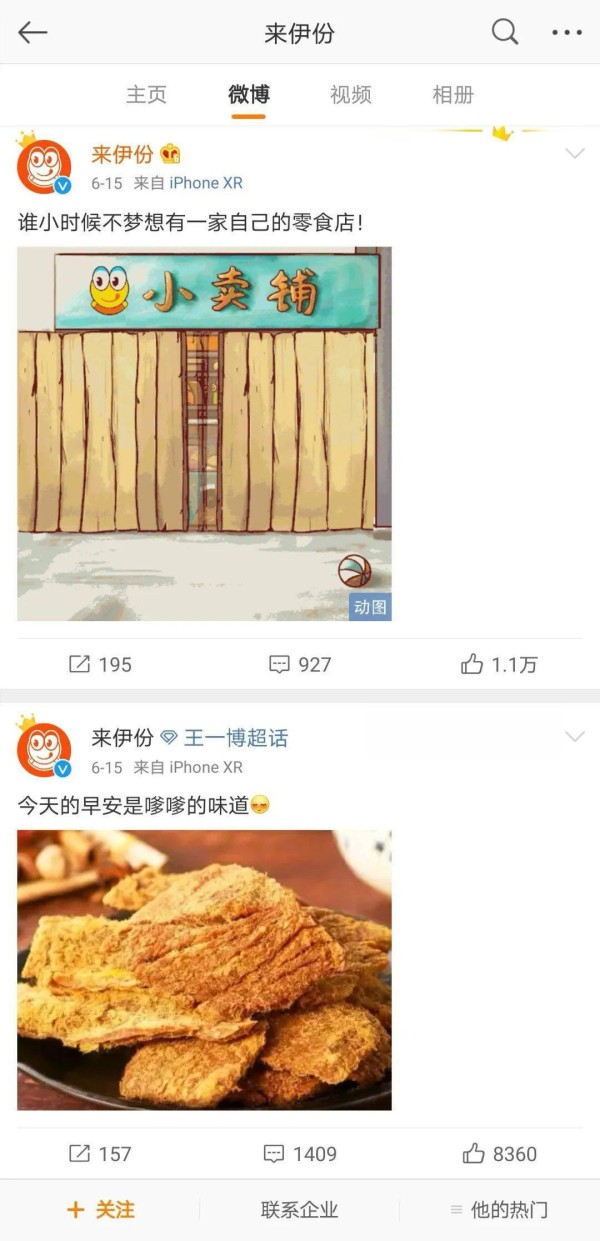Viewport: 600px width, 1241px height.
Task: Go back using the top-left arrow
Action: click(x=33, y=33)
